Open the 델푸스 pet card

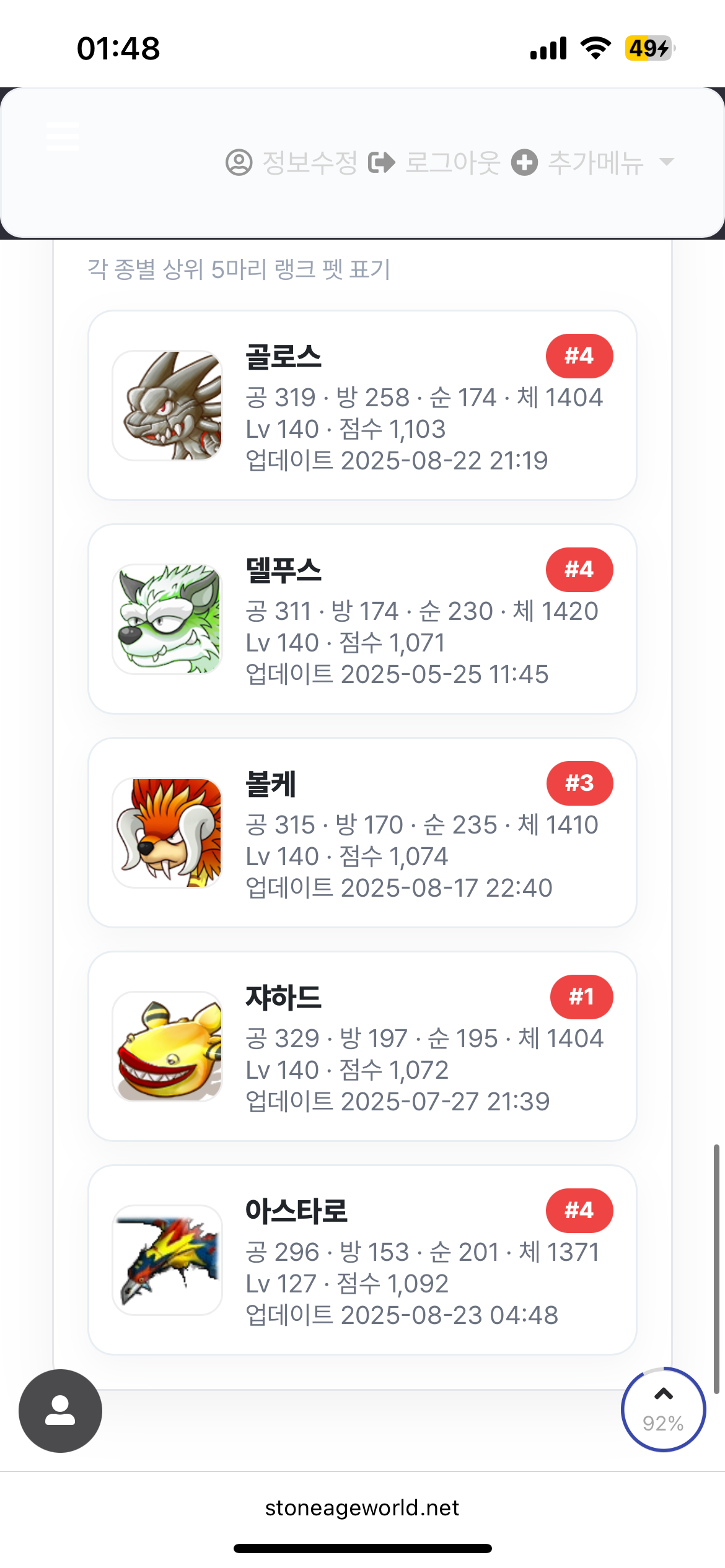[x=362, y=619]
